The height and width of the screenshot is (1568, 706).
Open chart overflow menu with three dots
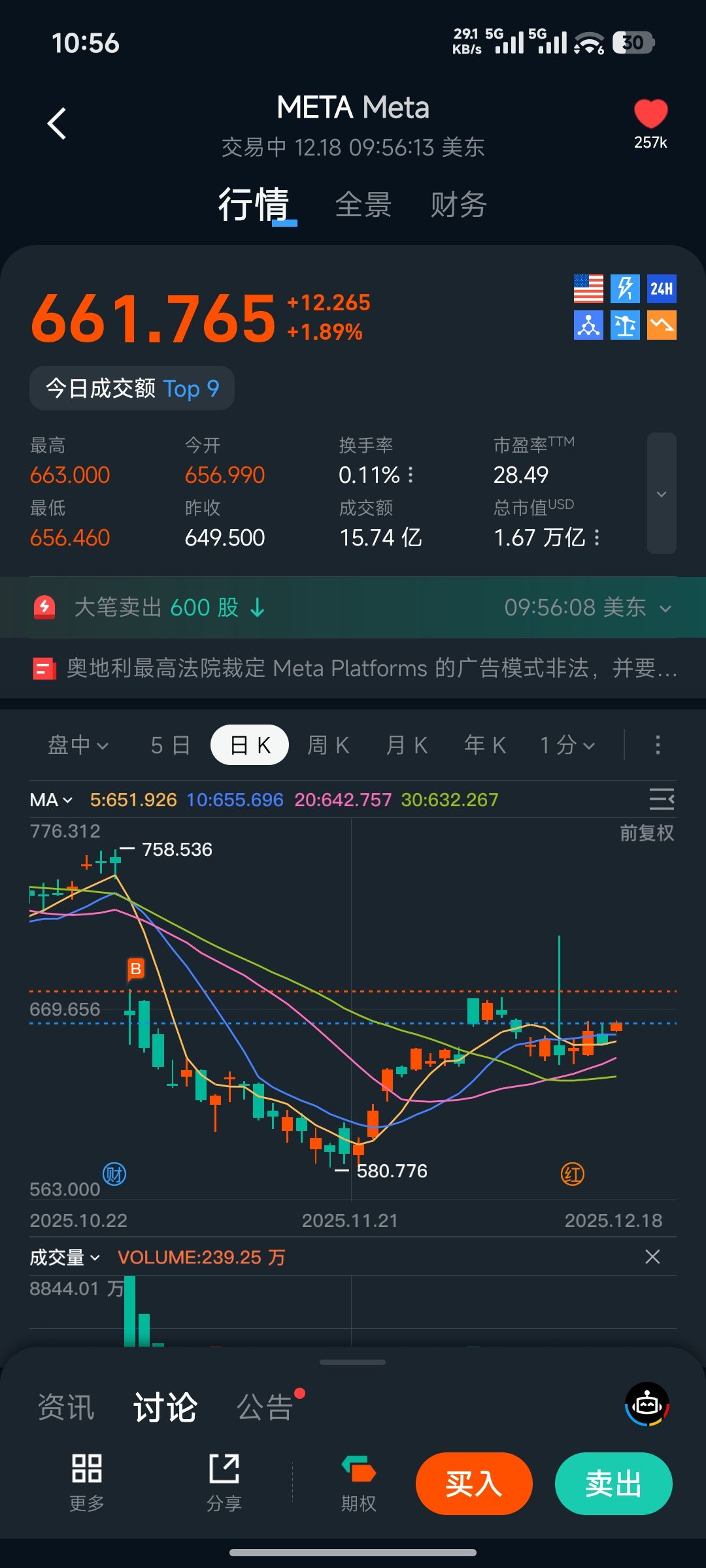658,745
